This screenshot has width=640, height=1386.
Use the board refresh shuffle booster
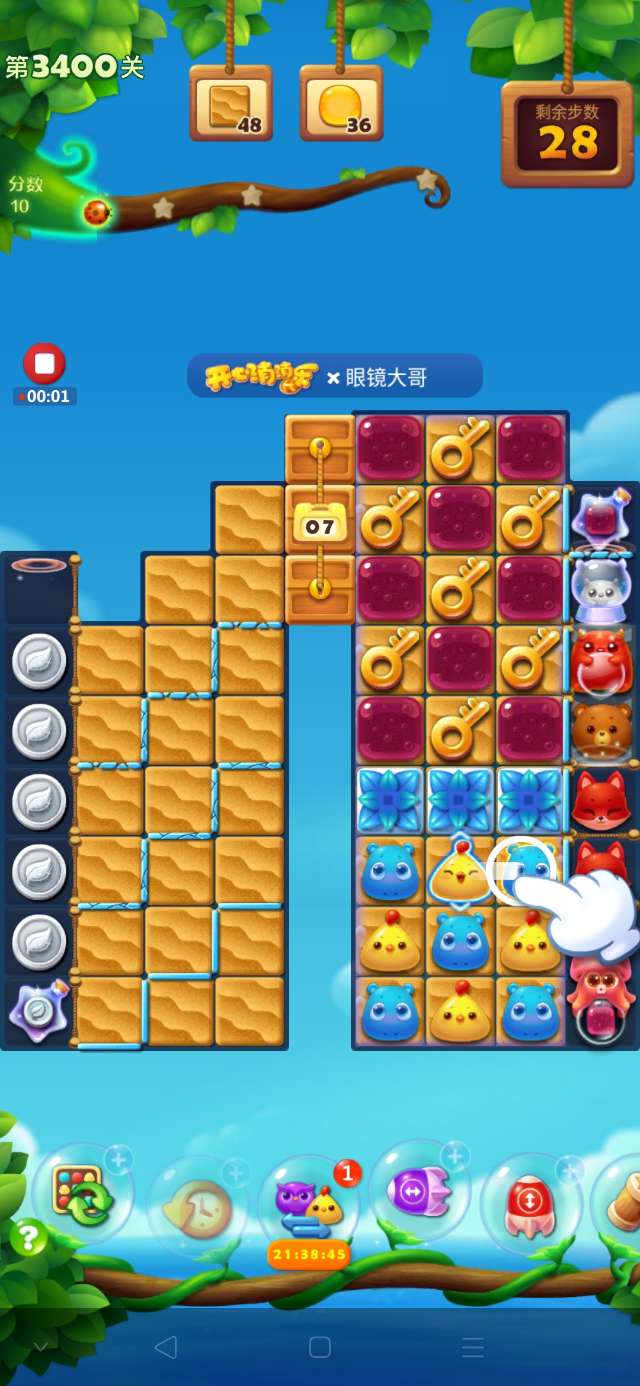pyautogui.click(x=82, y=1194)
